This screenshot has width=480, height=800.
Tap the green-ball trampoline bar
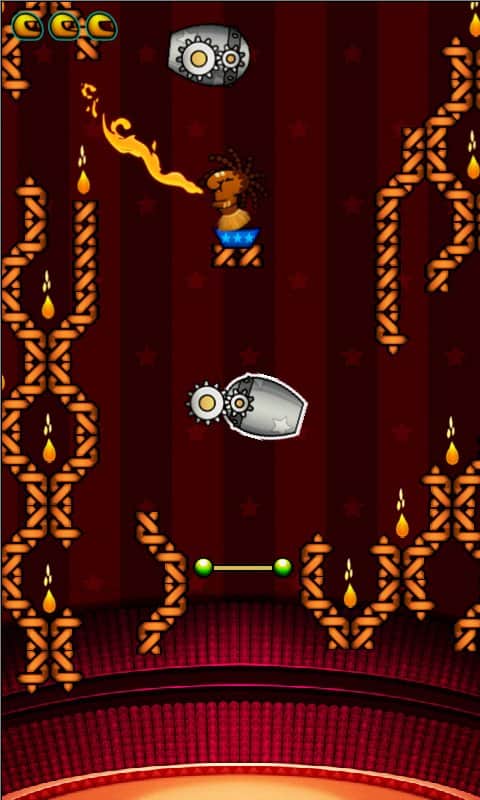(243, 567)
